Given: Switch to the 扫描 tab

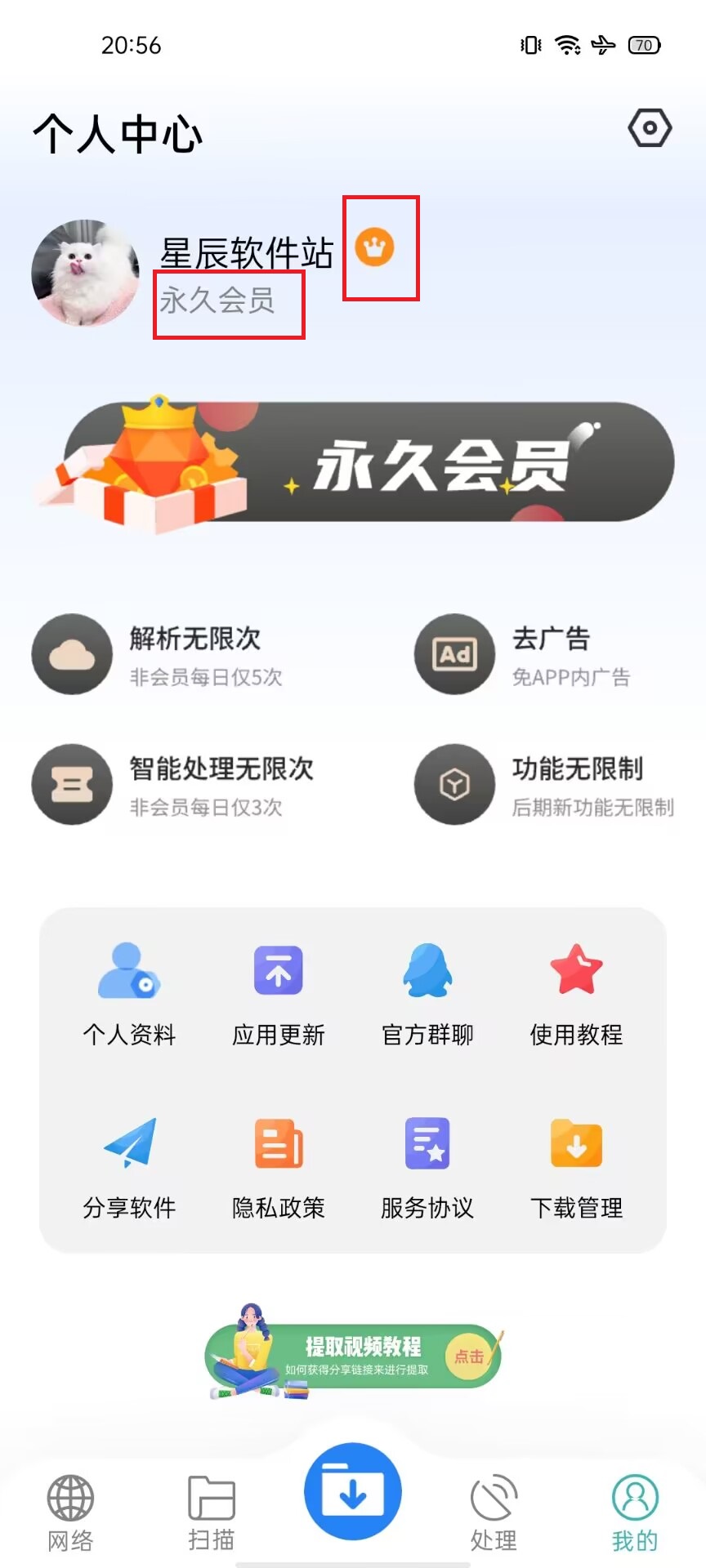Looking at the screenshot, I should coord(212,1512).
